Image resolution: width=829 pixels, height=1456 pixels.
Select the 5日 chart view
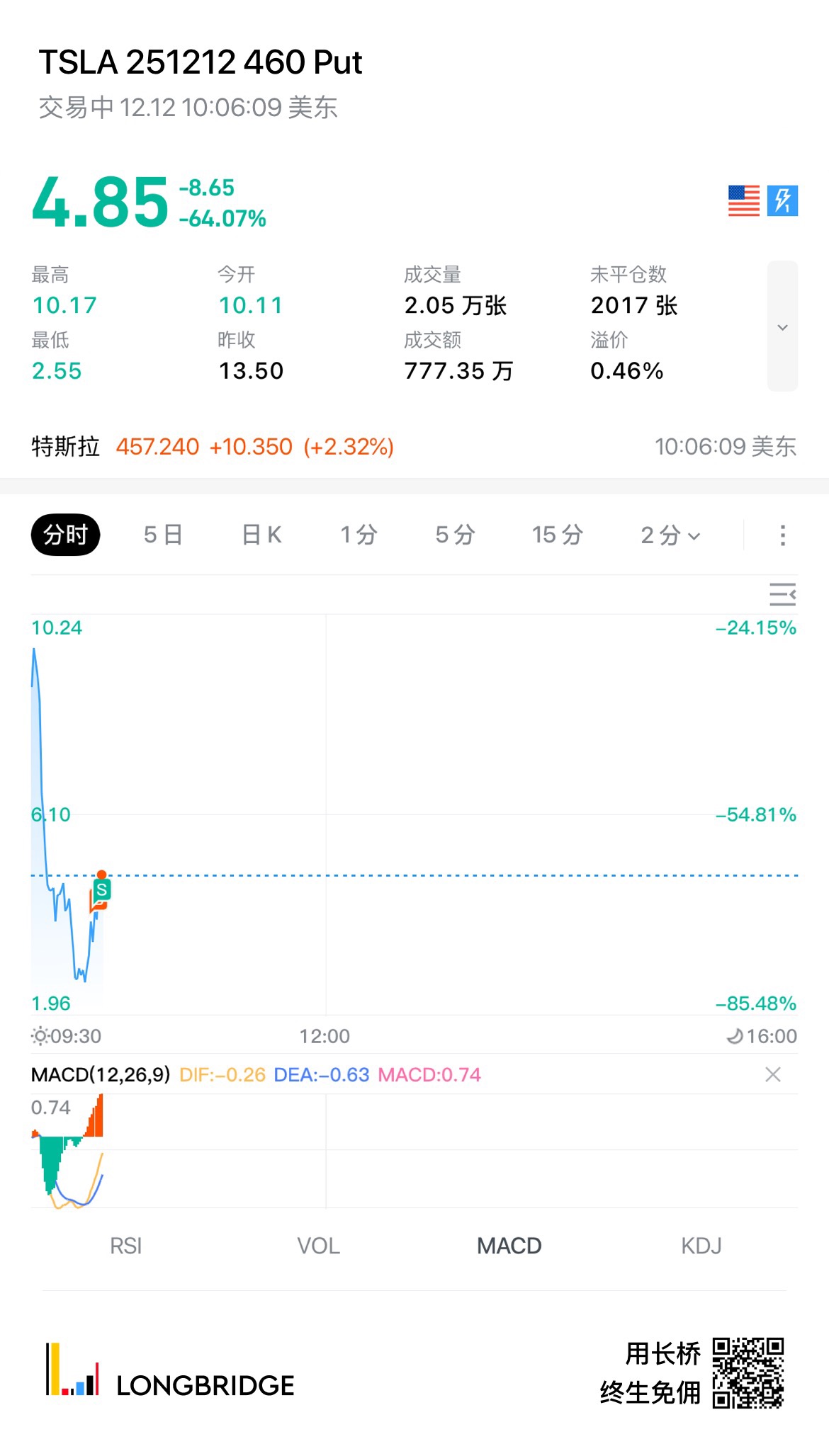pos(163,535)
